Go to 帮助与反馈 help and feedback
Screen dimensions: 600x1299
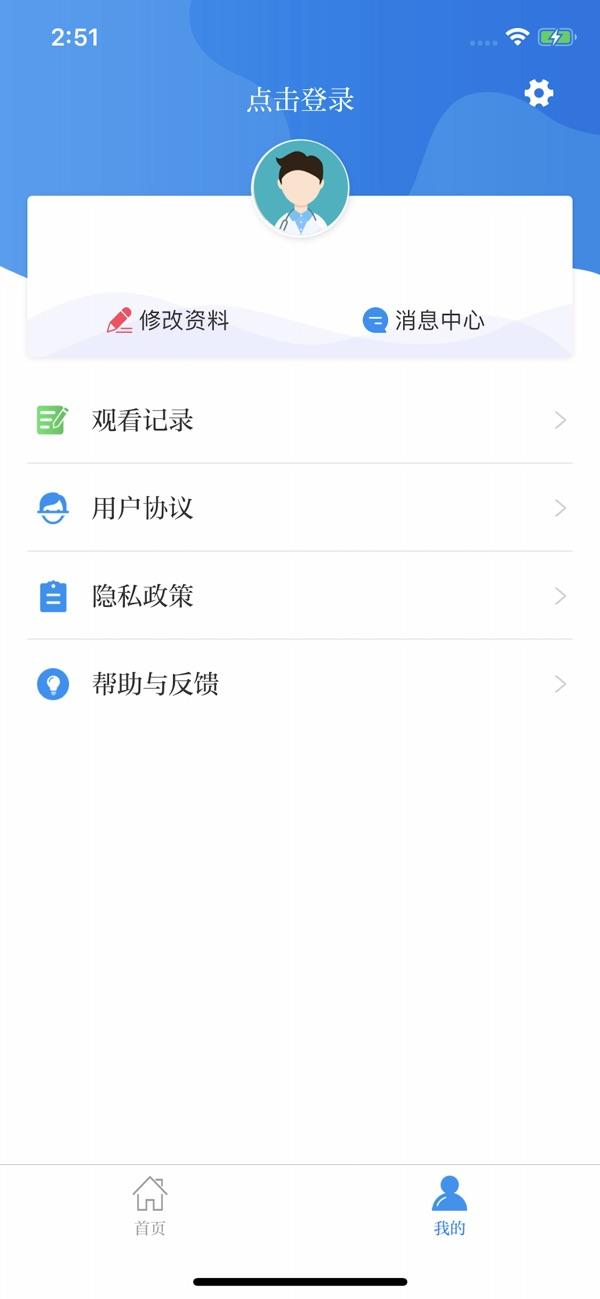pos(300,684)
